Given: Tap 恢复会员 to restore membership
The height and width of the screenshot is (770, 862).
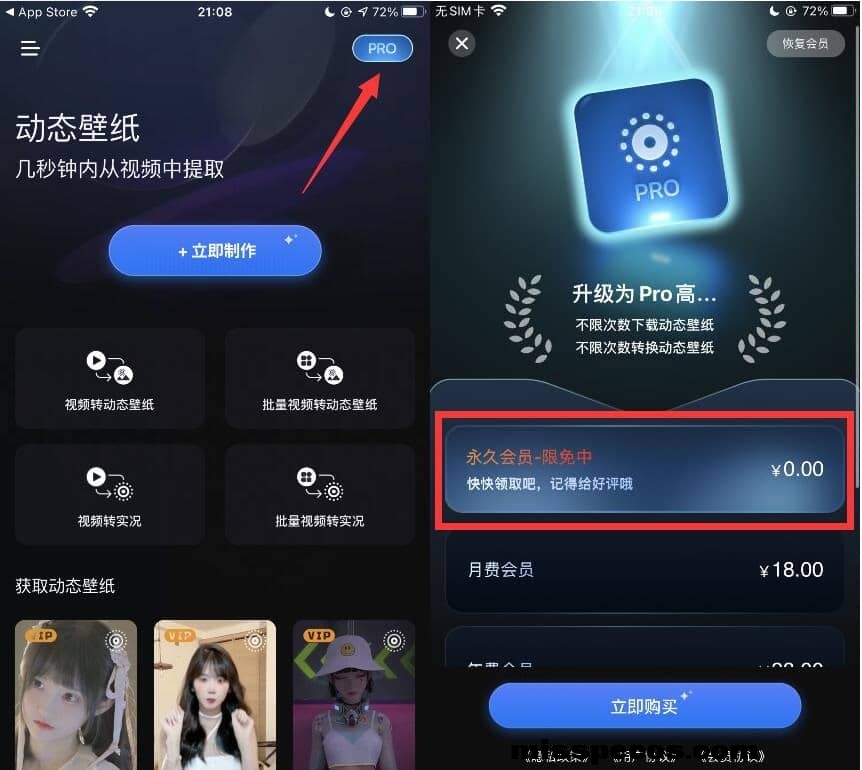Looking at the screenshot, I should (805, 44).
